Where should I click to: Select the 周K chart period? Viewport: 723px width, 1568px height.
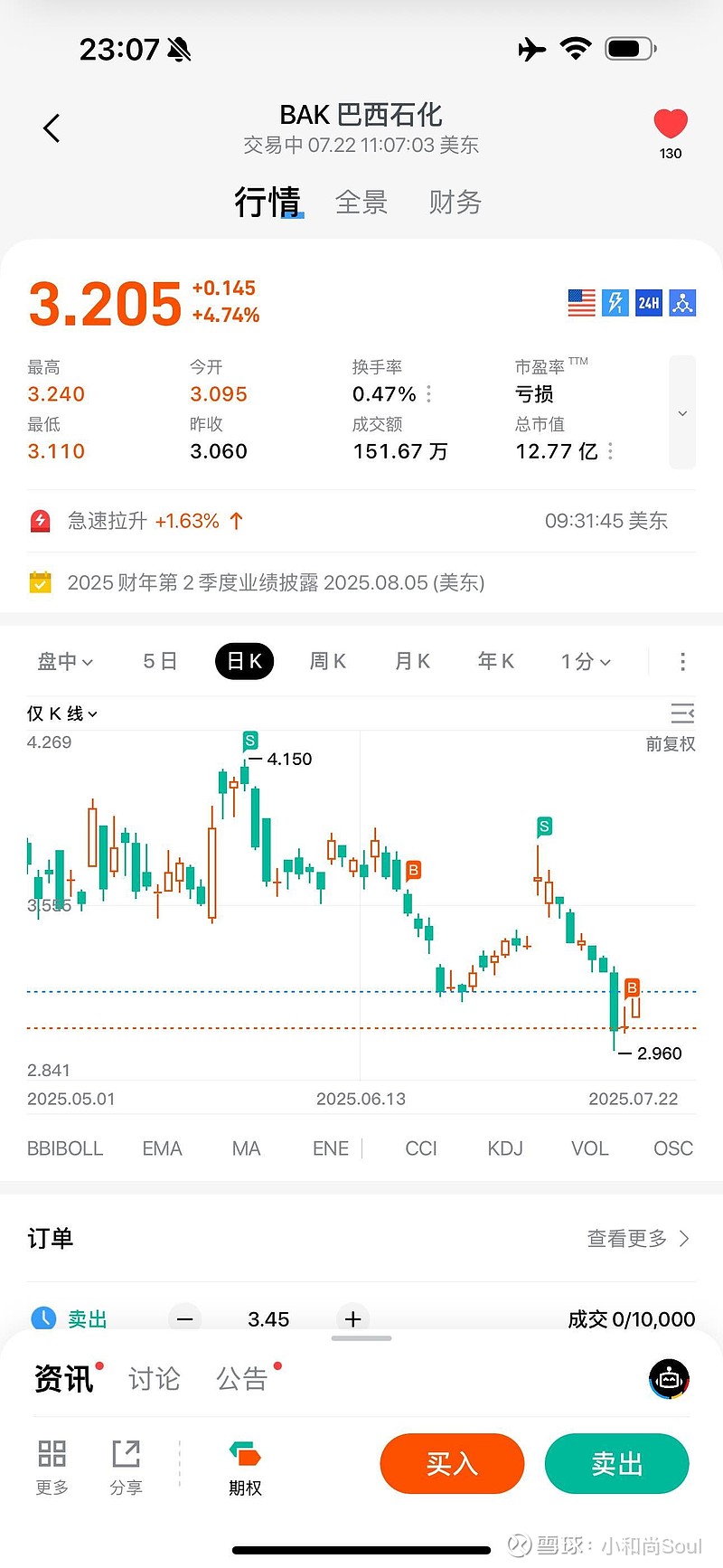(x=327, y=662)
